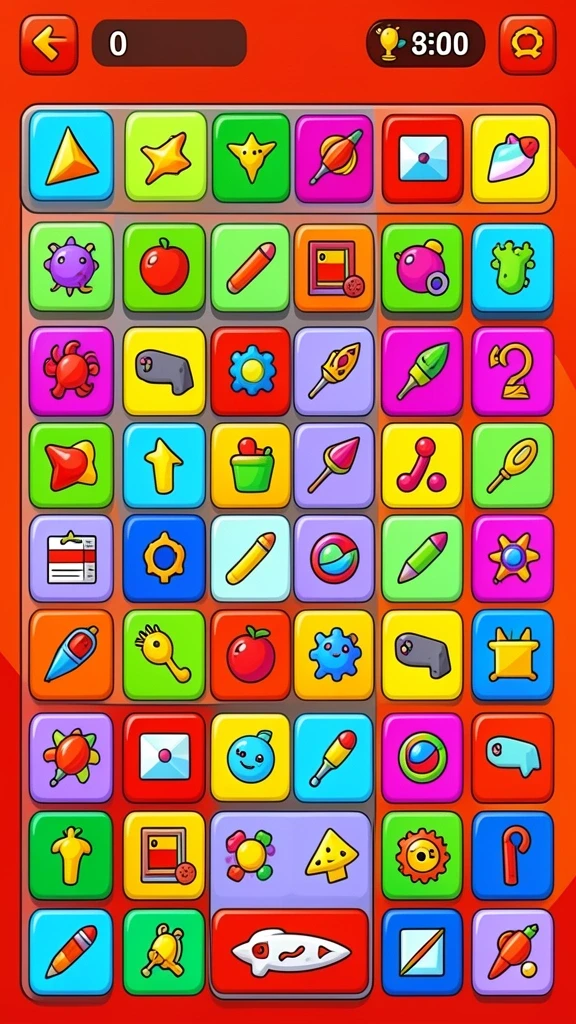
Task: Tap the white fish tile on red
Action: point(290,951)
